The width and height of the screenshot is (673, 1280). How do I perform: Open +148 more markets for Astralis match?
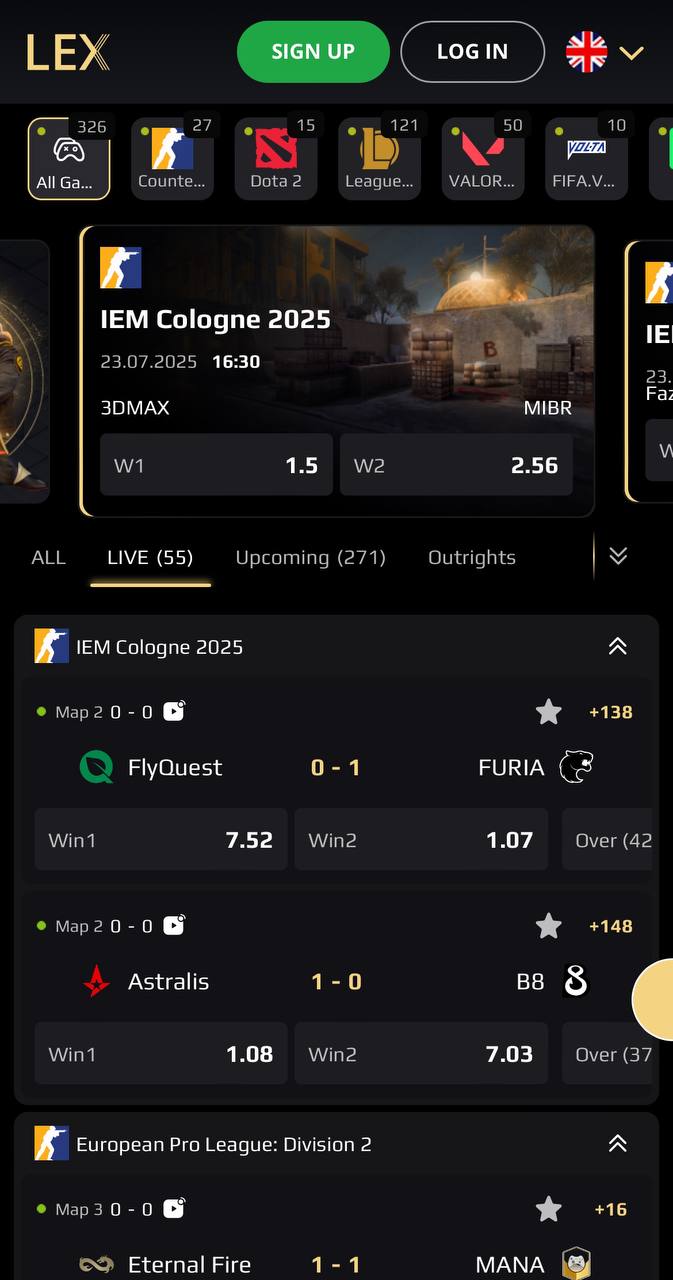[611, 926]
